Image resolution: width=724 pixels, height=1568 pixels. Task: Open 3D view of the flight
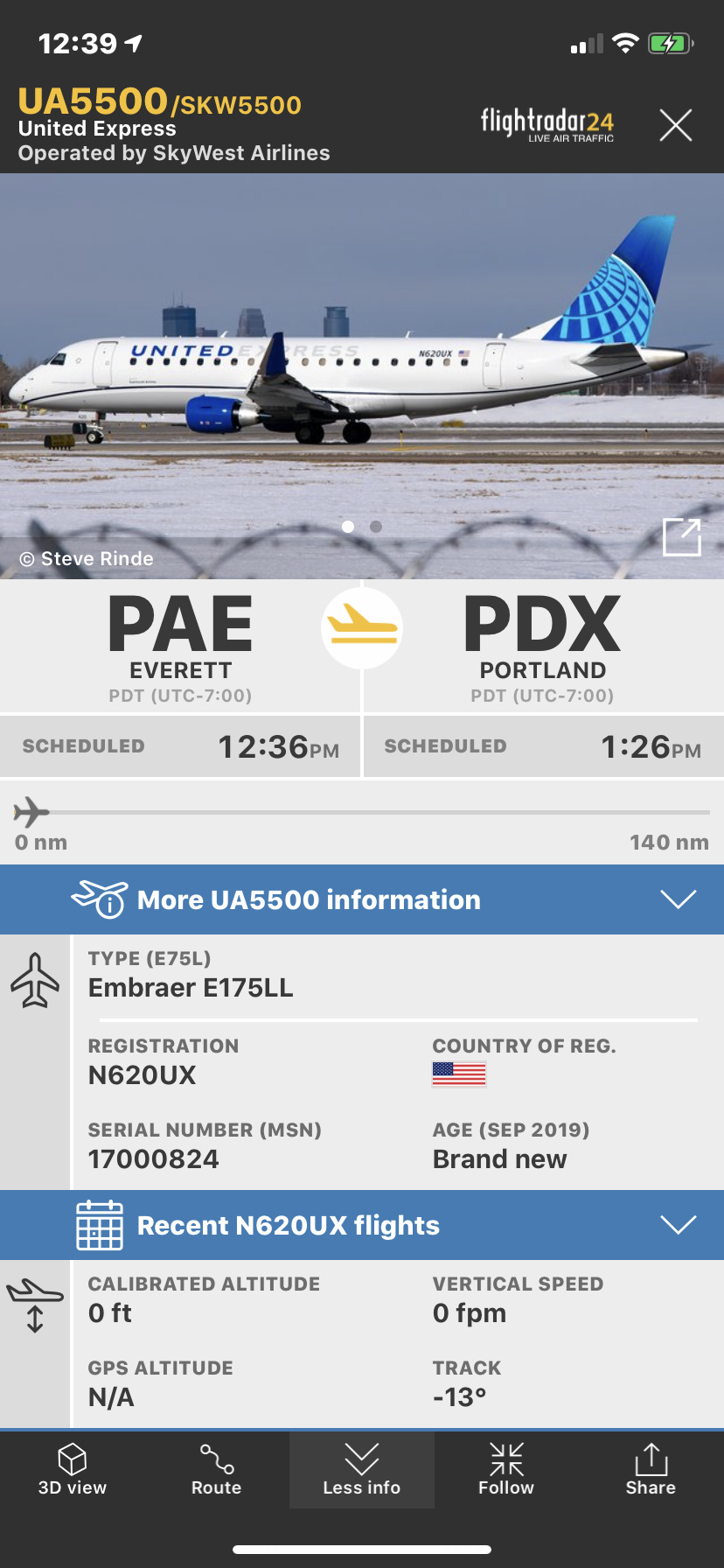(x=73, y=1470)
